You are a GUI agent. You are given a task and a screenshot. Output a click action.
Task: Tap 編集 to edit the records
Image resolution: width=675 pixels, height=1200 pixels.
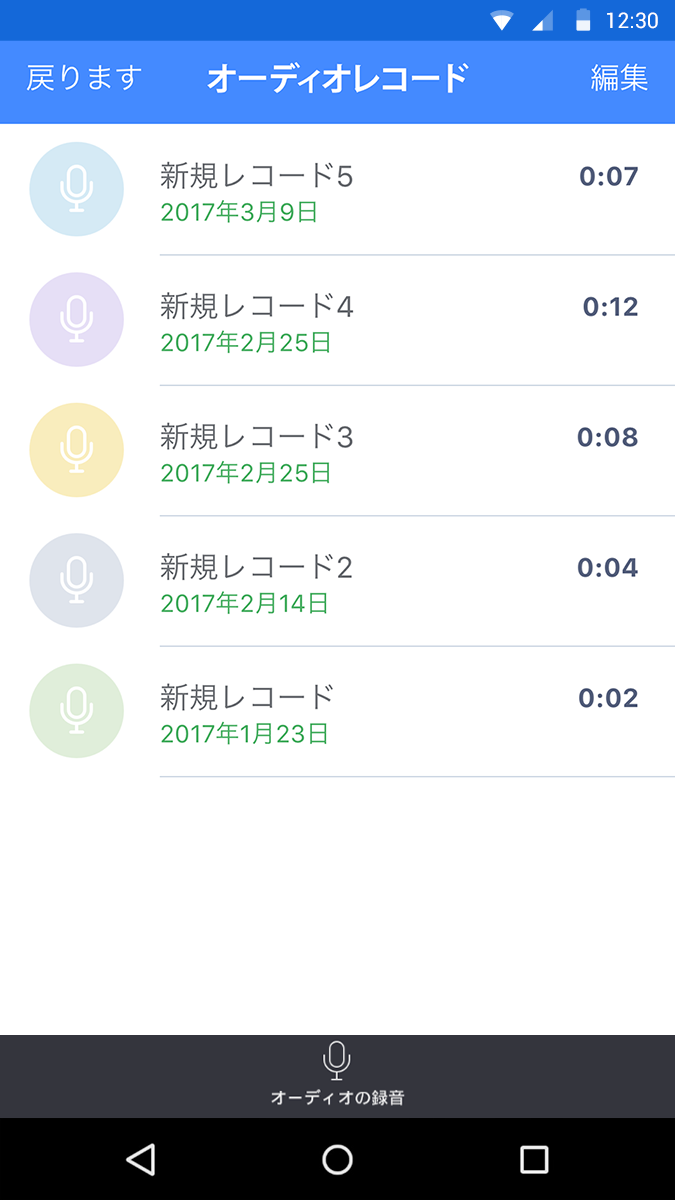tap(619, 78)
